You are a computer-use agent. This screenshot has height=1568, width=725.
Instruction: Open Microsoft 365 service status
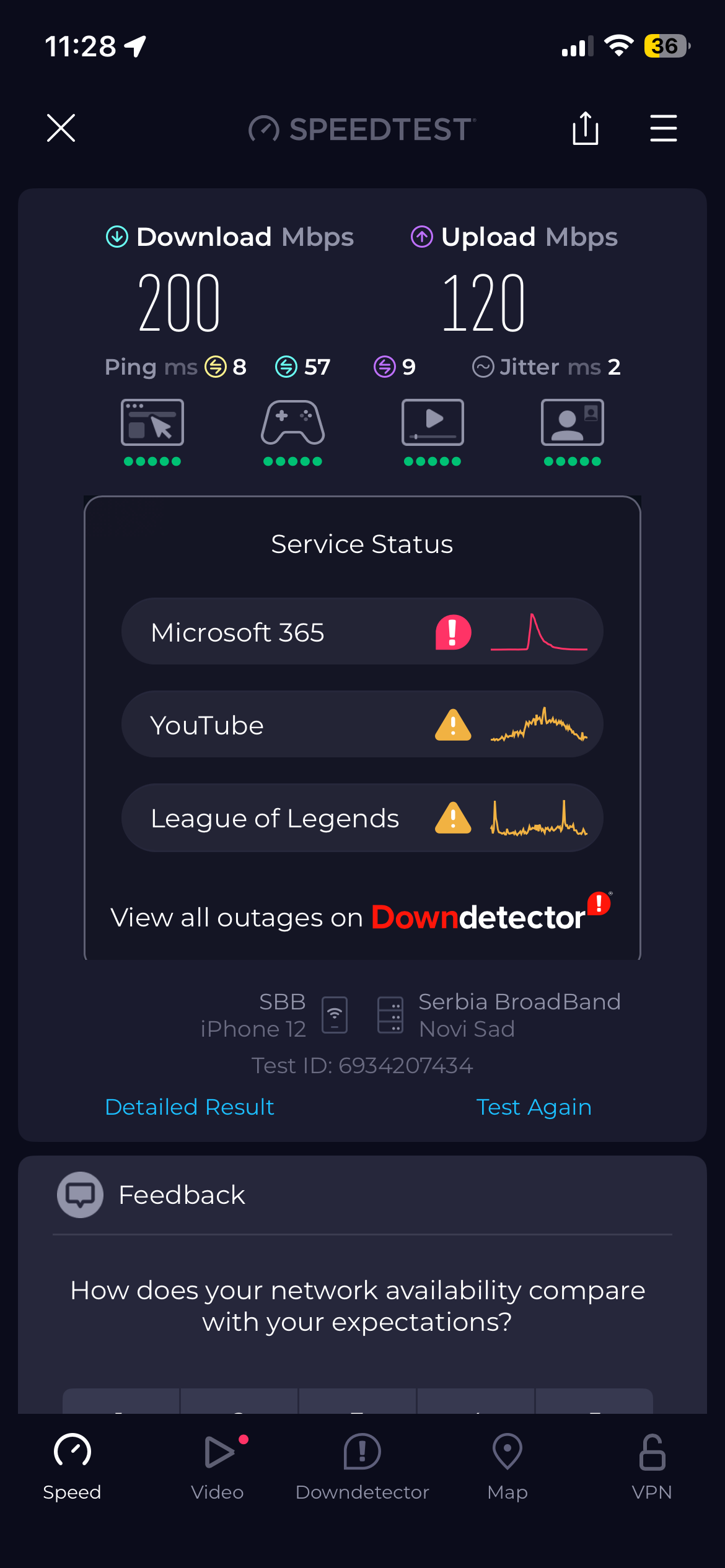click(362, 632)
